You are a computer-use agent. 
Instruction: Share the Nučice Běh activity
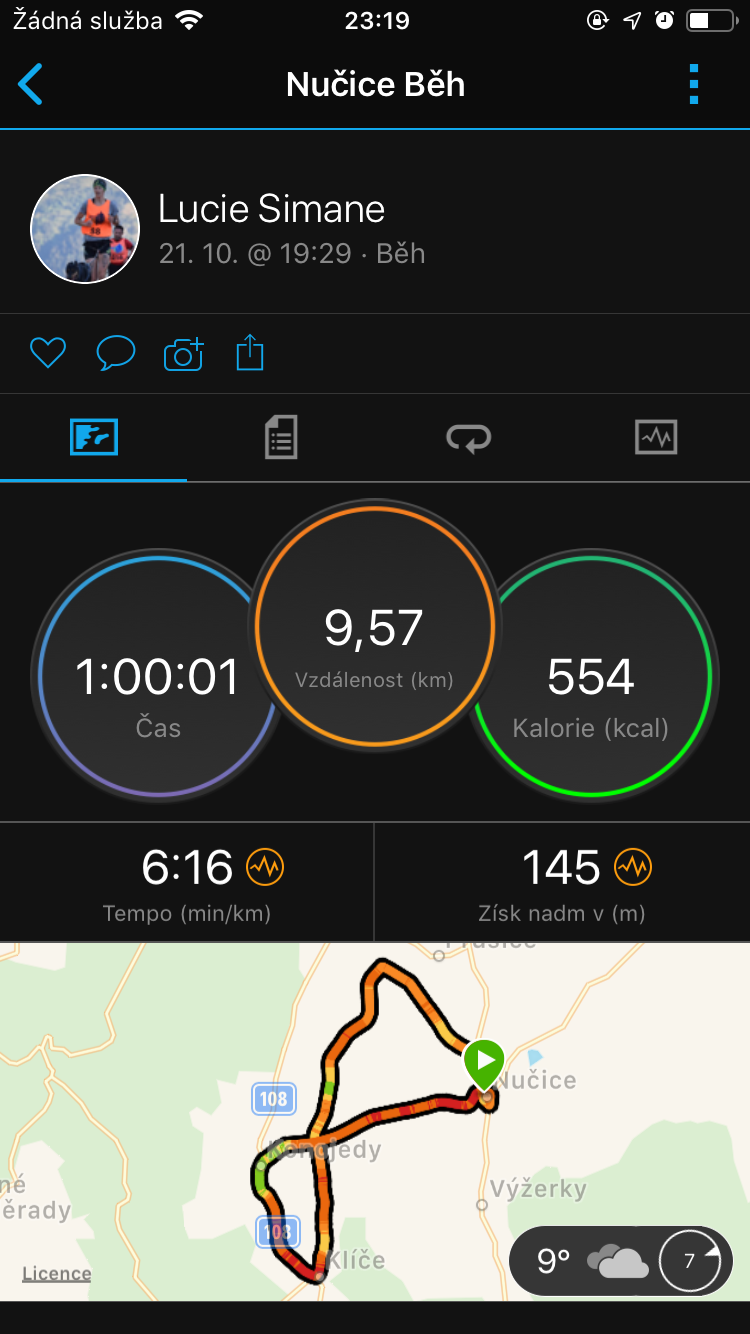point(250,353)
